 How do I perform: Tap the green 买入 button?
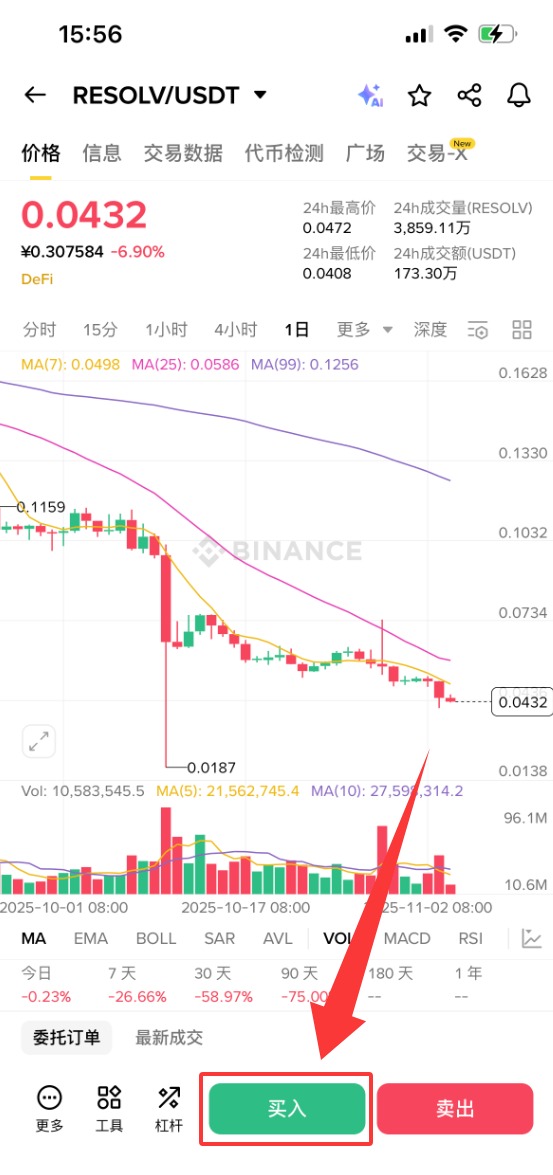pyautogui.click(x=287, y=1109)
